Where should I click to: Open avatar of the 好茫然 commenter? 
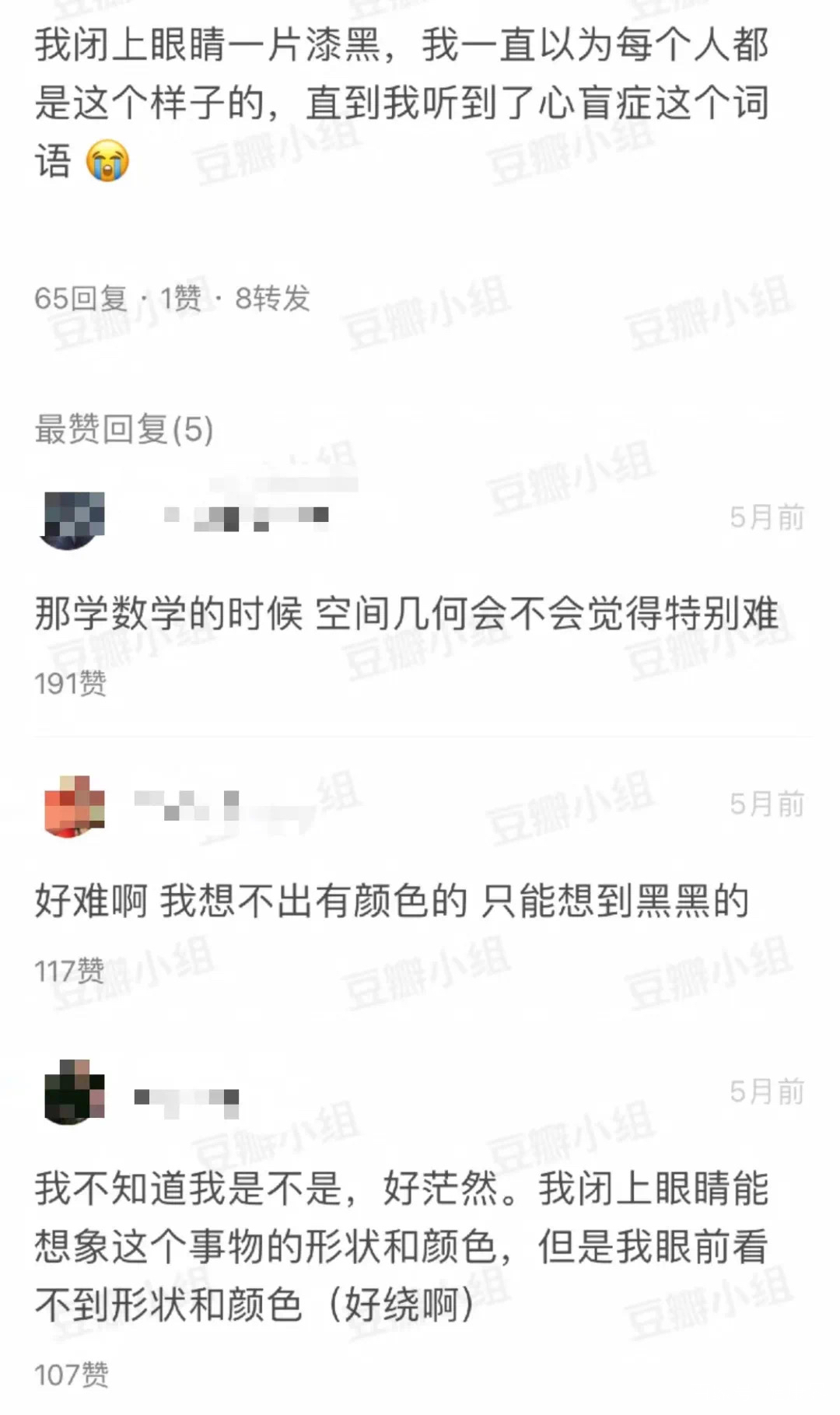coord(74,1092)
